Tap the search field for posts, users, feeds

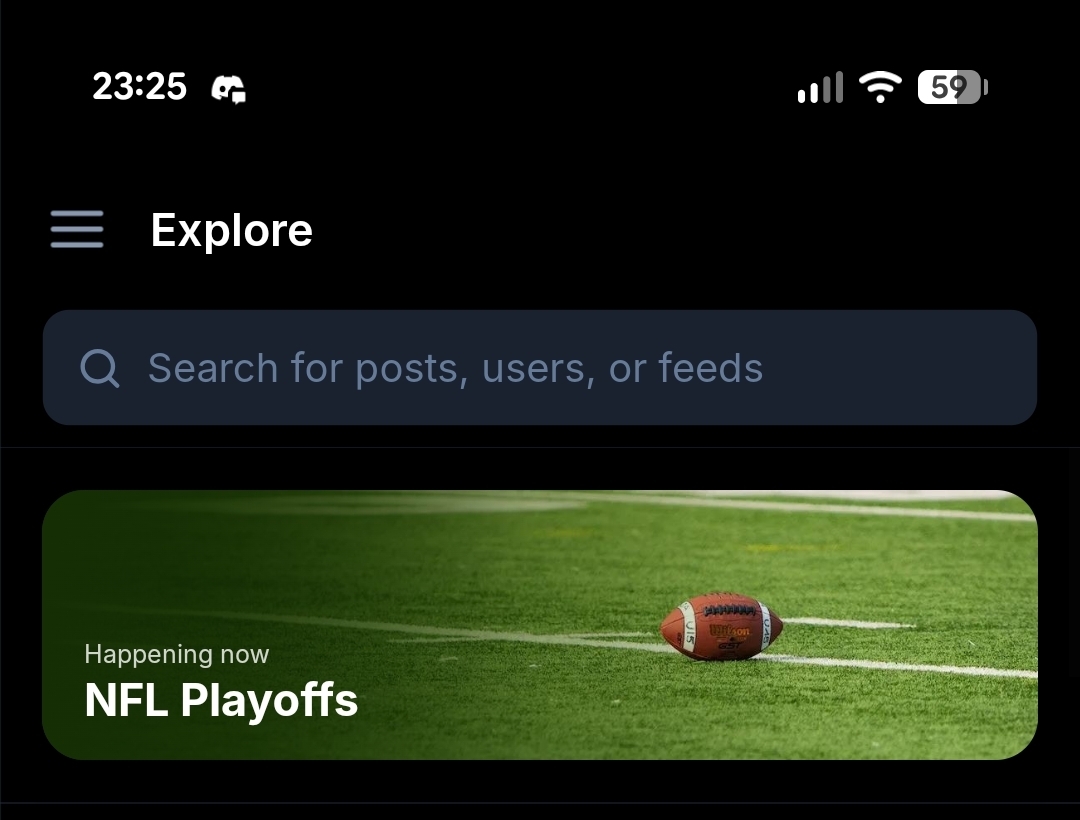(540, 368)
